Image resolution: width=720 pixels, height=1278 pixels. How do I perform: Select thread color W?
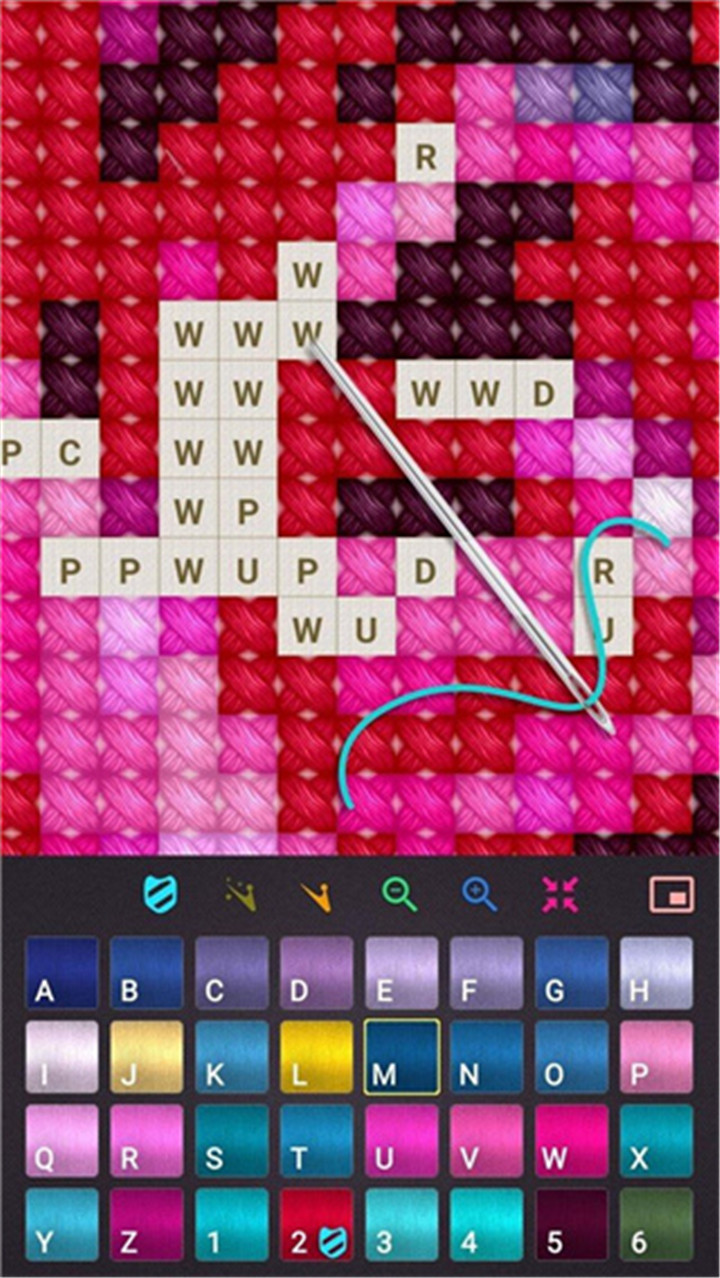click(572, 1141)
